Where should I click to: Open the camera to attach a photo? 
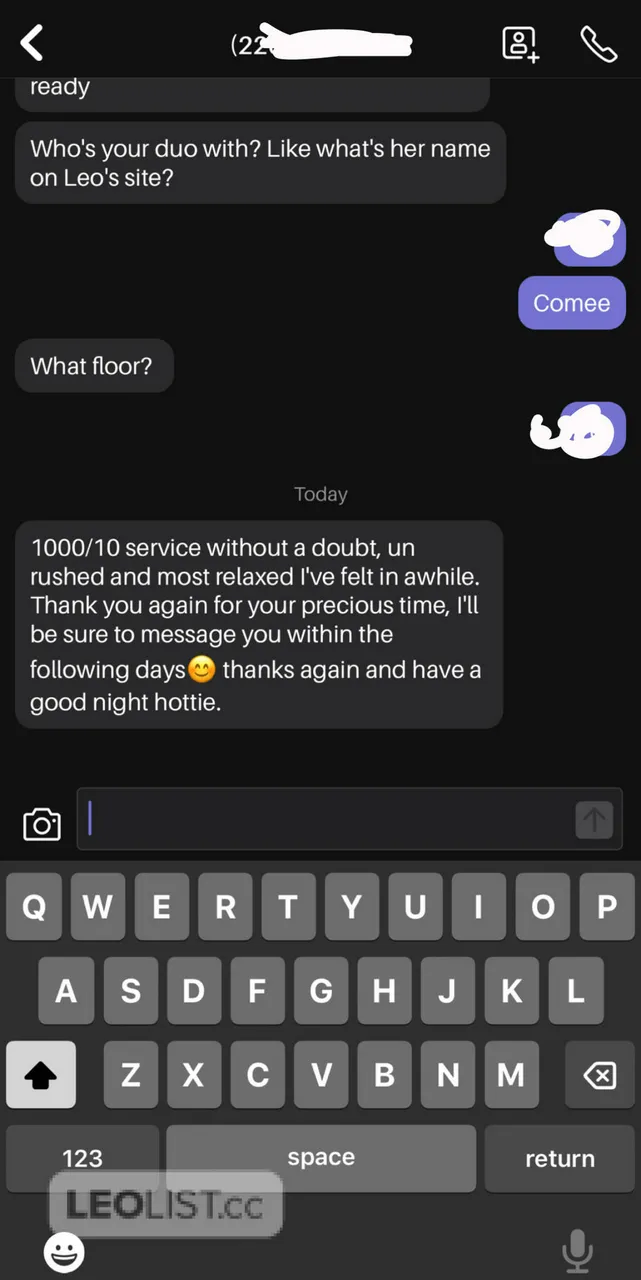pos(42,823)
